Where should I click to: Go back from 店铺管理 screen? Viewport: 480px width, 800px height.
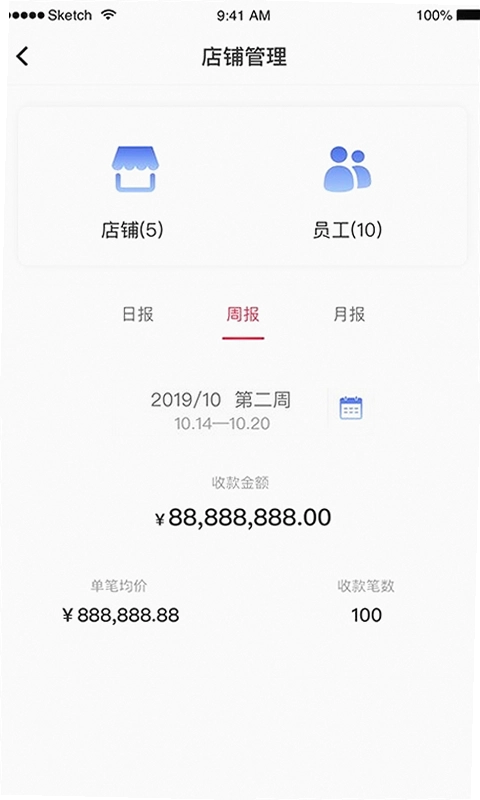(22, 56)
